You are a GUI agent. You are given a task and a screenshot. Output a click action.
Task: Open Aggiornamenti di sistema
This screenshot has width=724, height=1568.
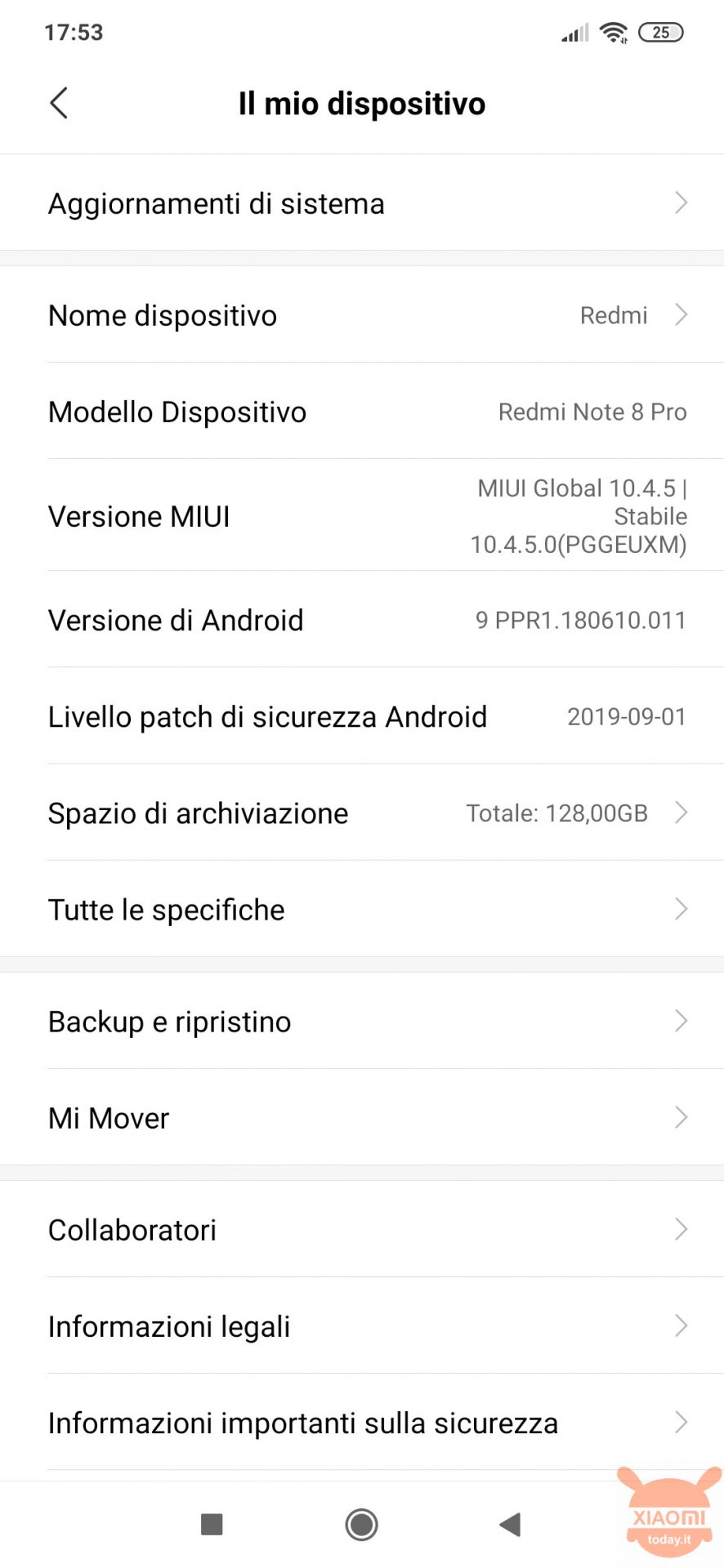coord(362,203)
